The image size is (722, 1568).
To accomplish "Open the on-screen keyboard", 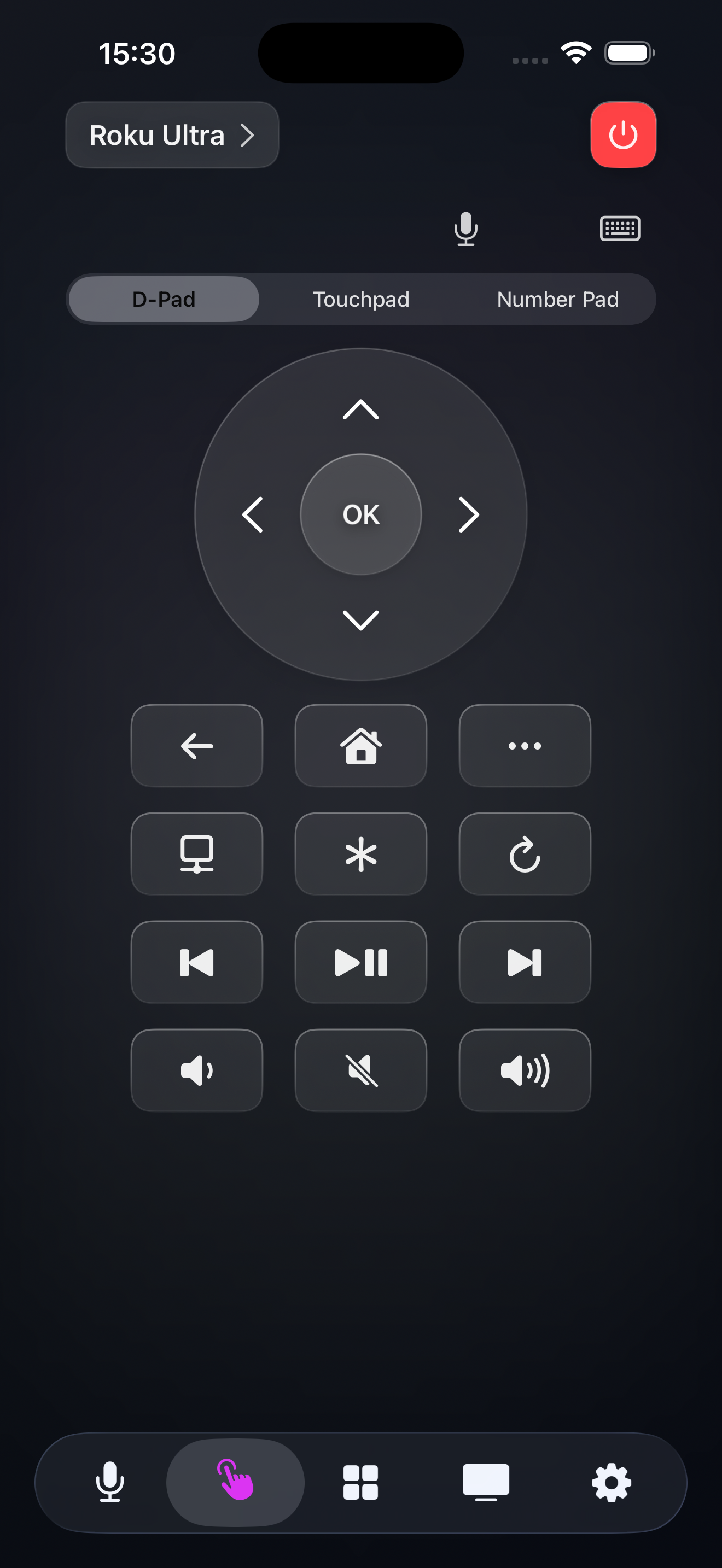I will click(x=620, y=229).
